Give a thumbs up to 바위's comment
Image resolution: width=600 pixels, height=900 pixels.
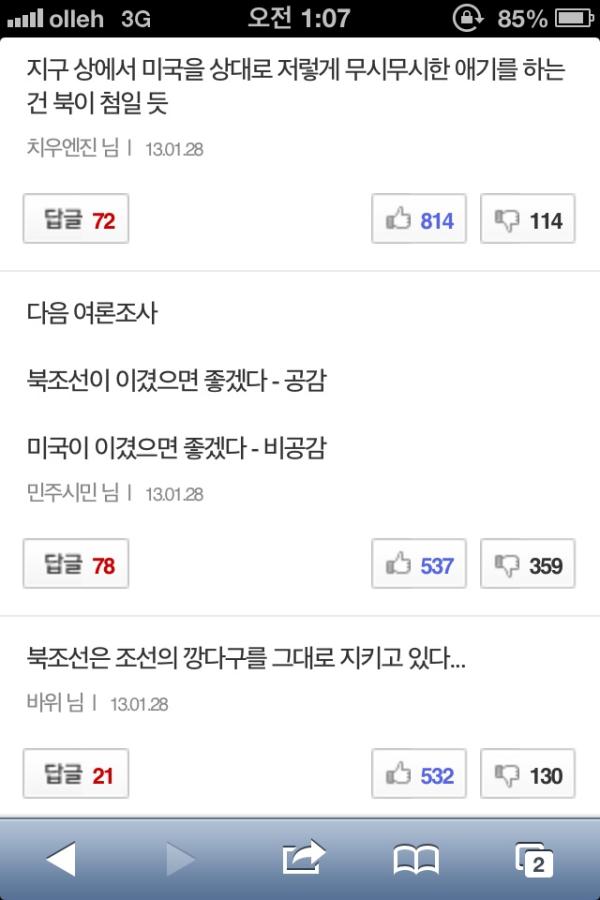[x=419, y=775]
